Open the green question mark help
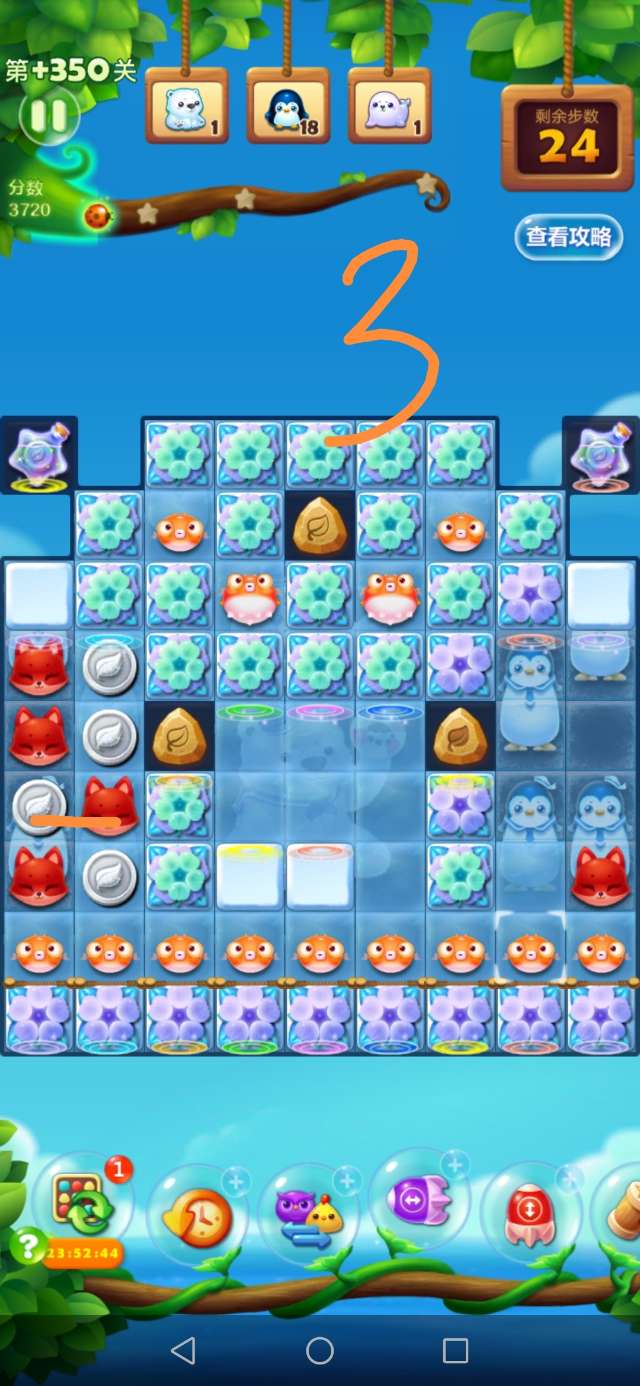This screenshot has width=640, height=1386. 27,1246
